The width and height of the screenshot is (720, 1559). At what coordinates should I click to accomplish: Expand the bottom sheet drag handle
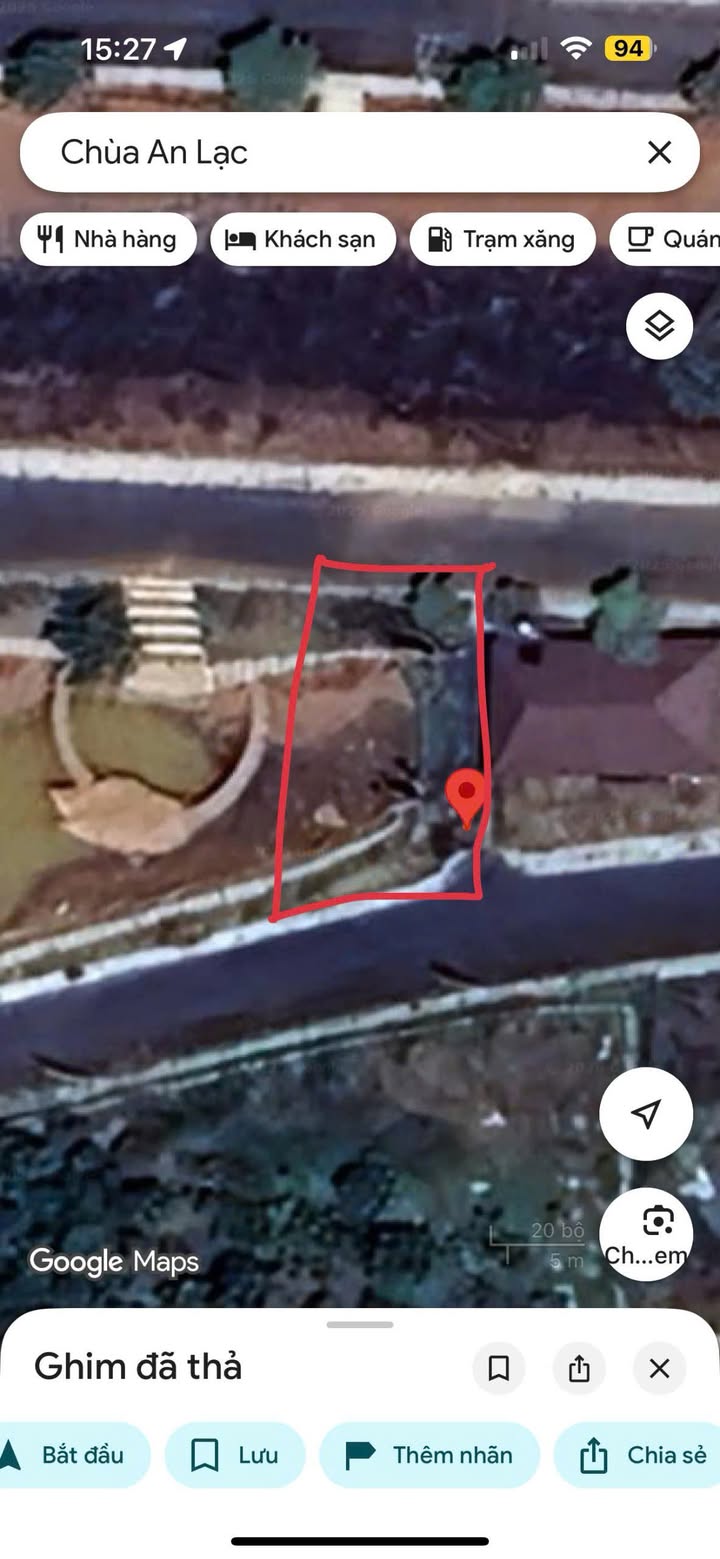coord(360,1325)
